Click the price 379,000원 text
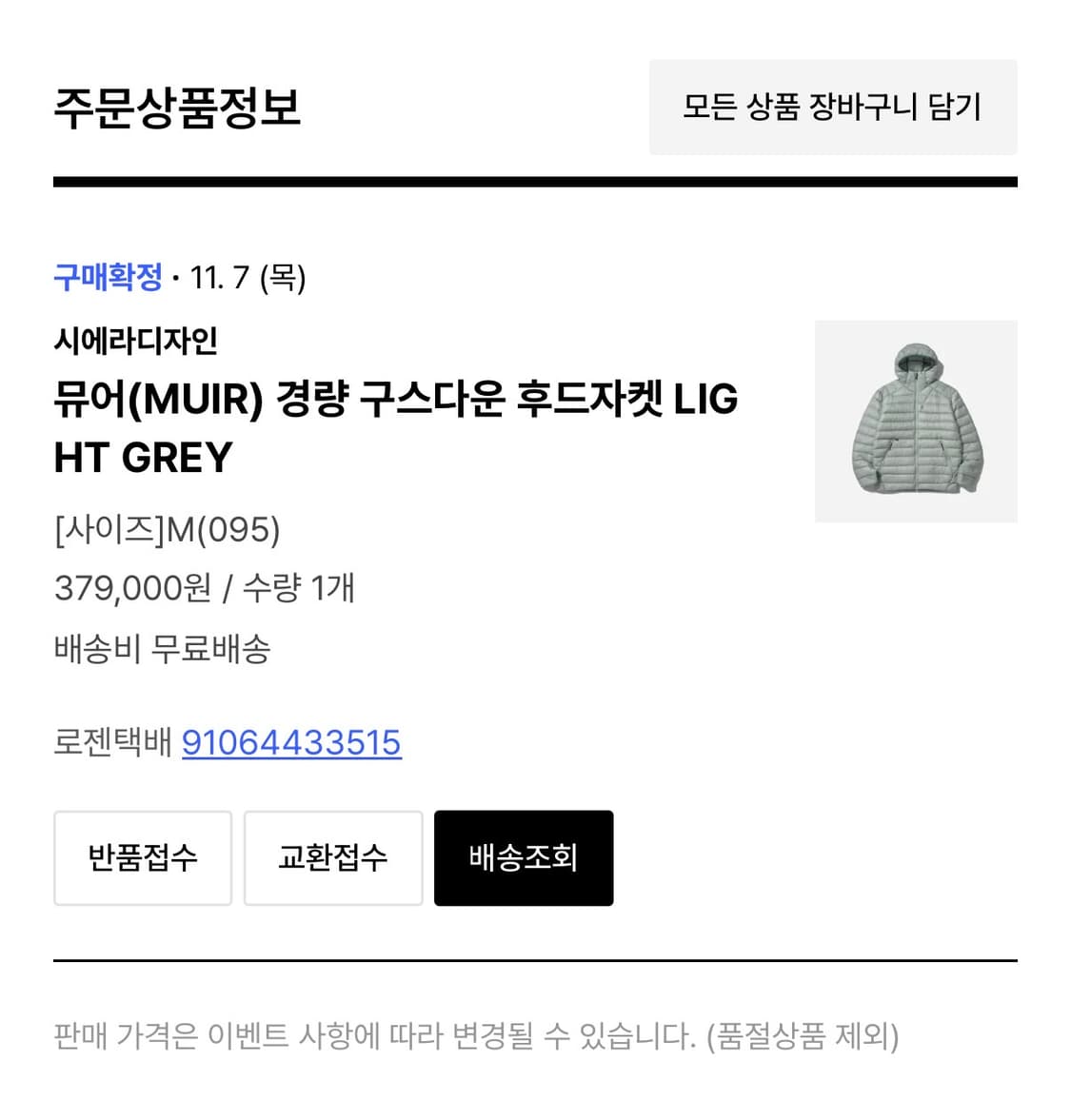This screenshot has width=1071, height=1120. (x=129, y=590)
